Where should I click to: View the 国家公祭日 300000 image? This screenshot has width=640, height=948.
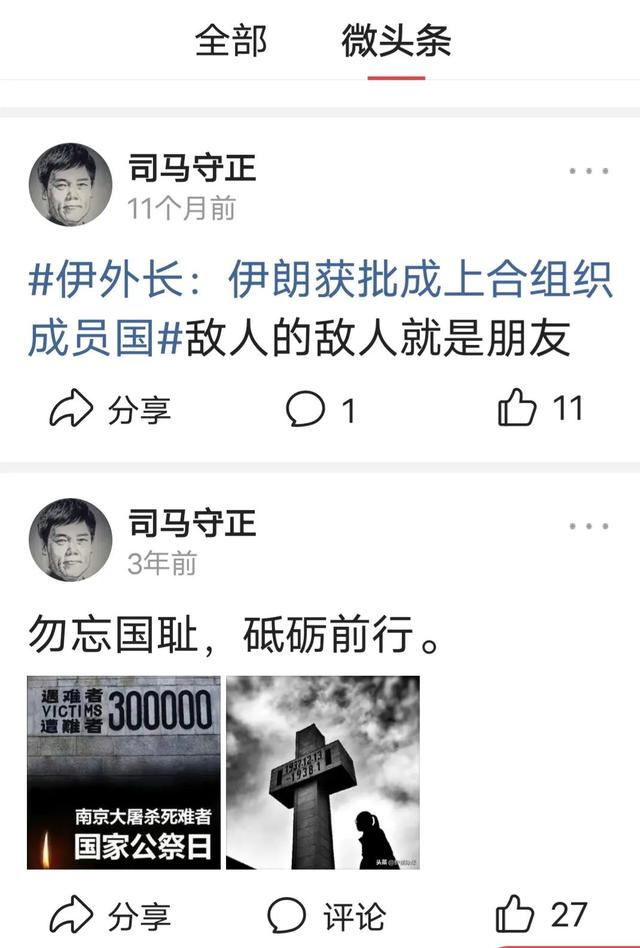(x=123, y=772)
